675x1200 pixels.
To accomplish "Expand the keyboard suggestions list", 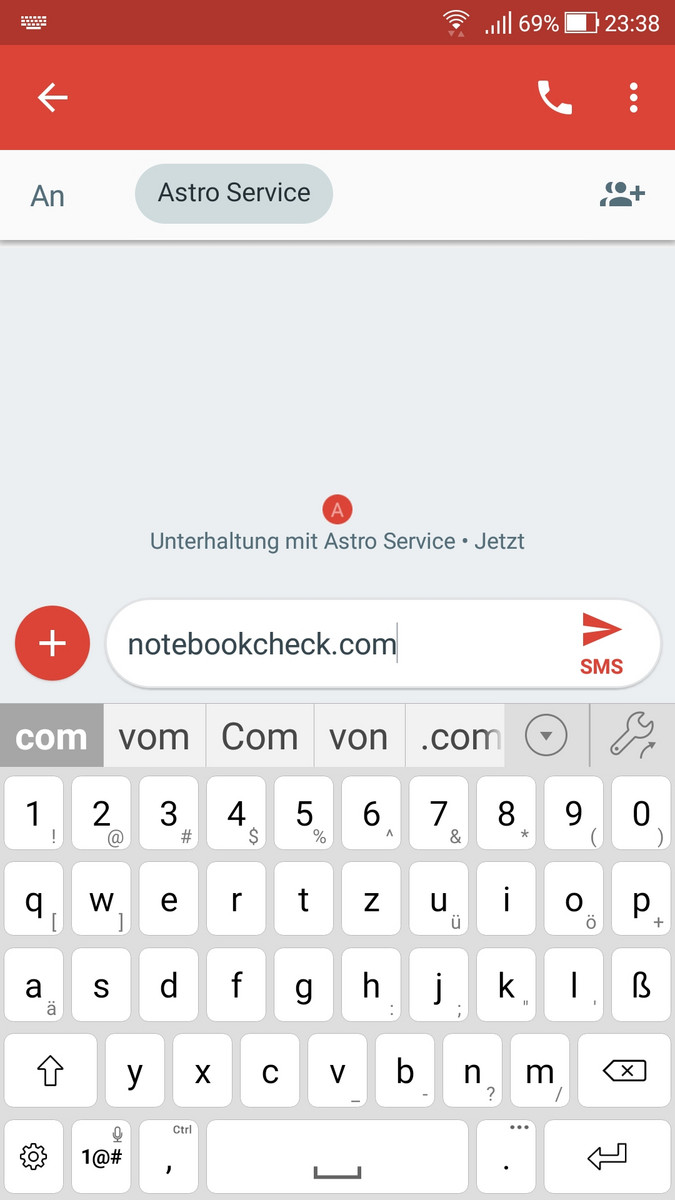I will 546,737.
